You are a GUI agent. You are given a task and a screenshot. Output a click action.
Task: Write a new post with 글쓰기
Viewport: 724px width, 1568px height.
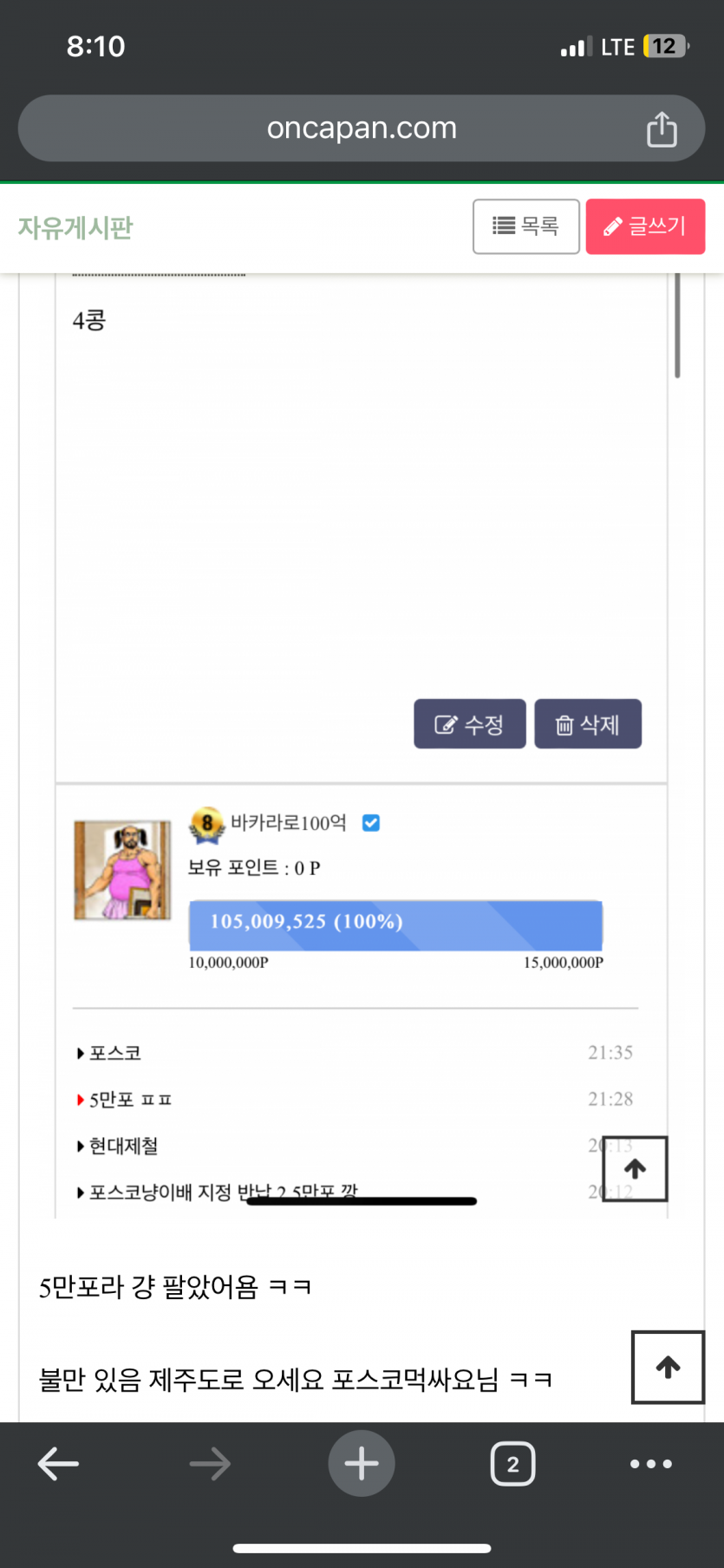point(645,226)
